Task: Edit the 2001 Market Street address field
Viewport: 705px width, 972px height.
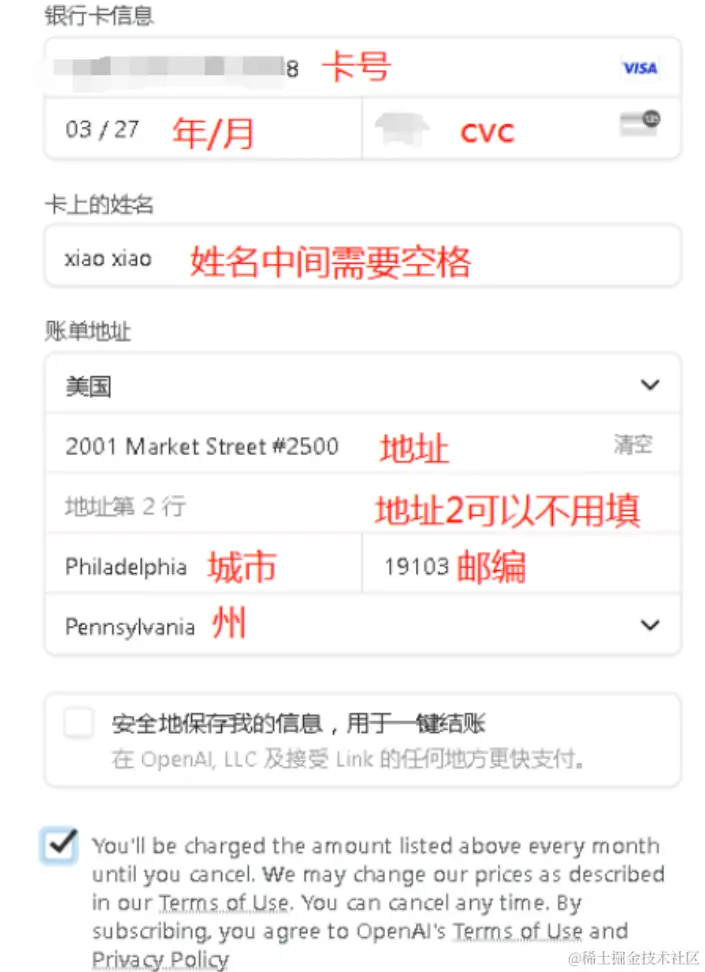Action: pyautogui.click(x=300, y=446)
